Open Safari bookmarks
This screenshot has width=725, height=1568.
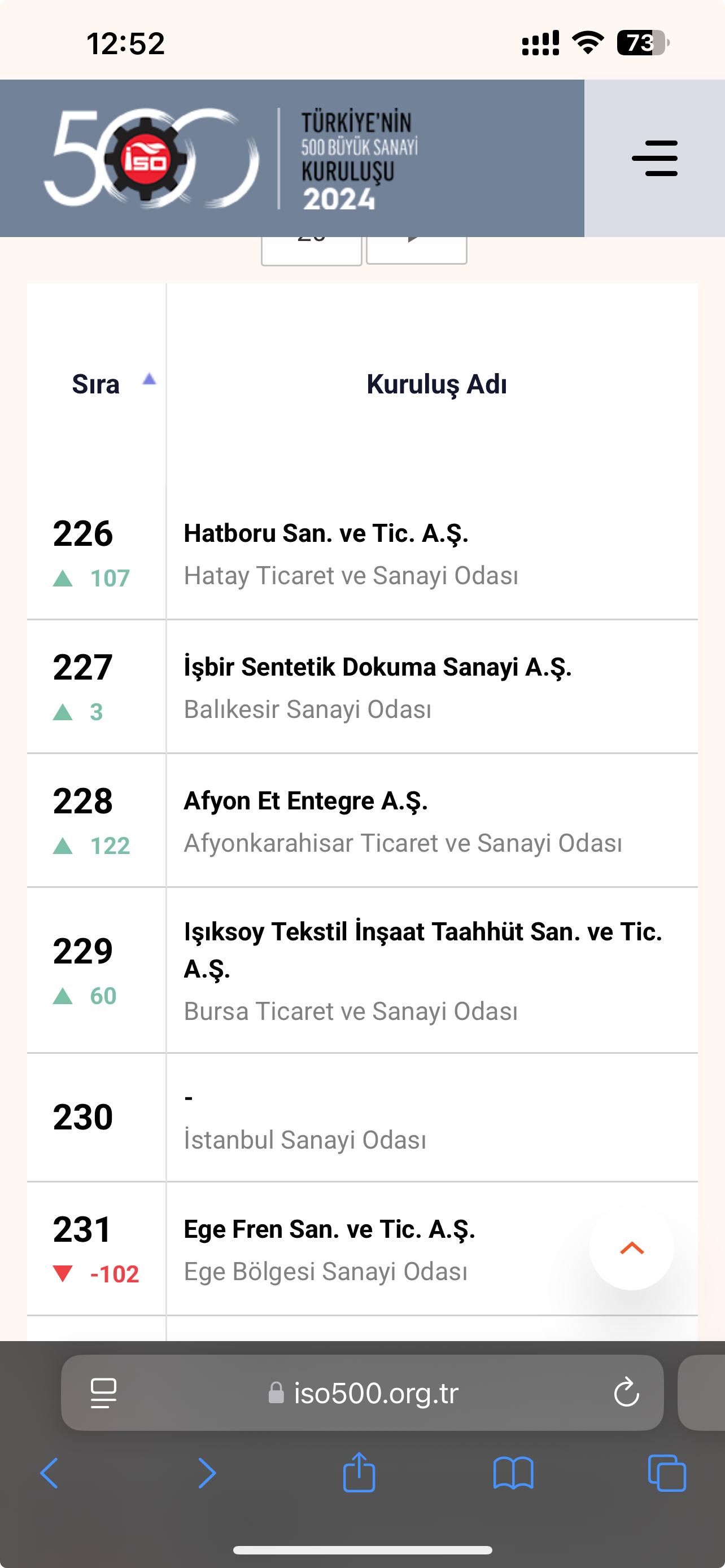(513, 1473)
